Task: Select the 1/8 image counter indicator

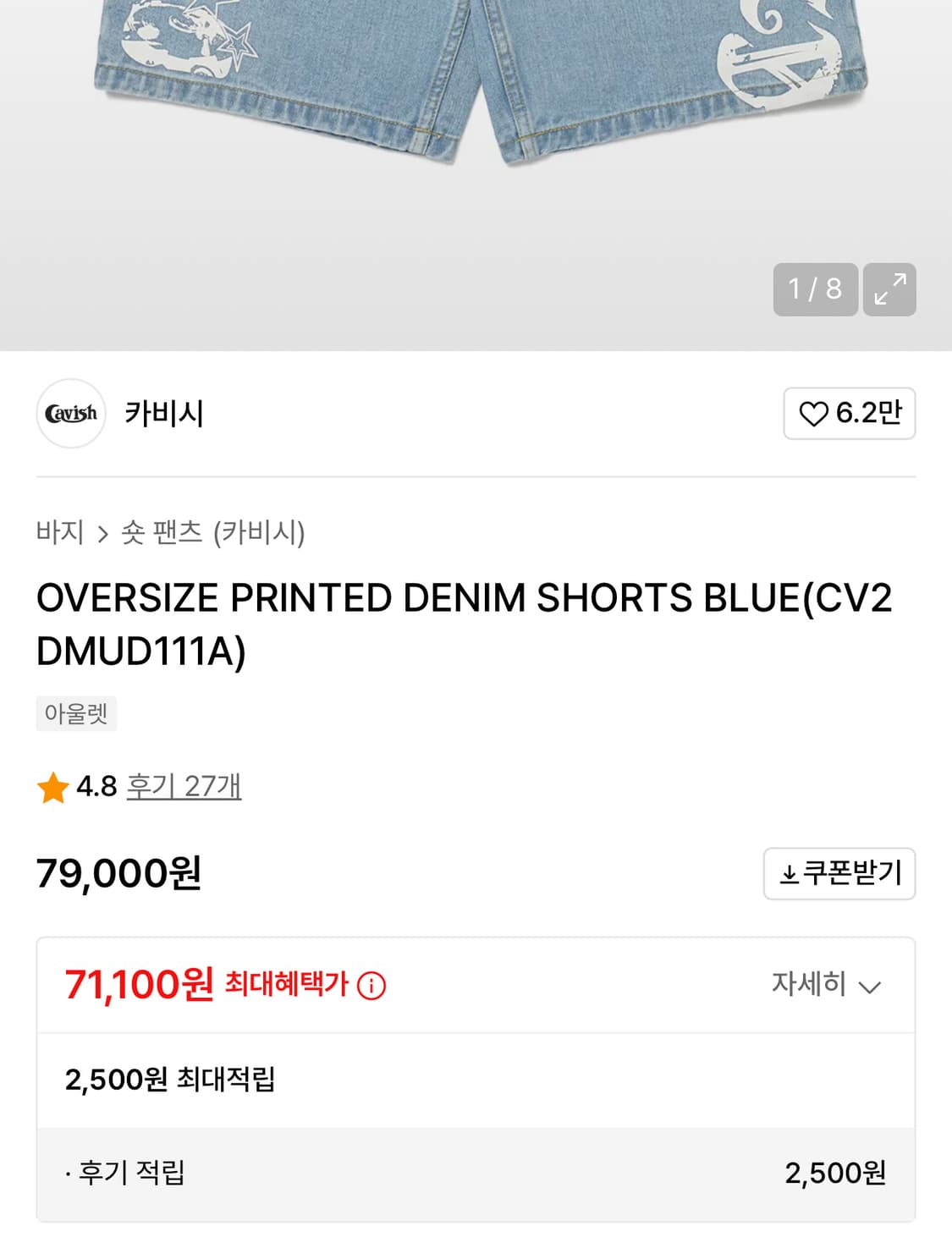Action: 815,290
